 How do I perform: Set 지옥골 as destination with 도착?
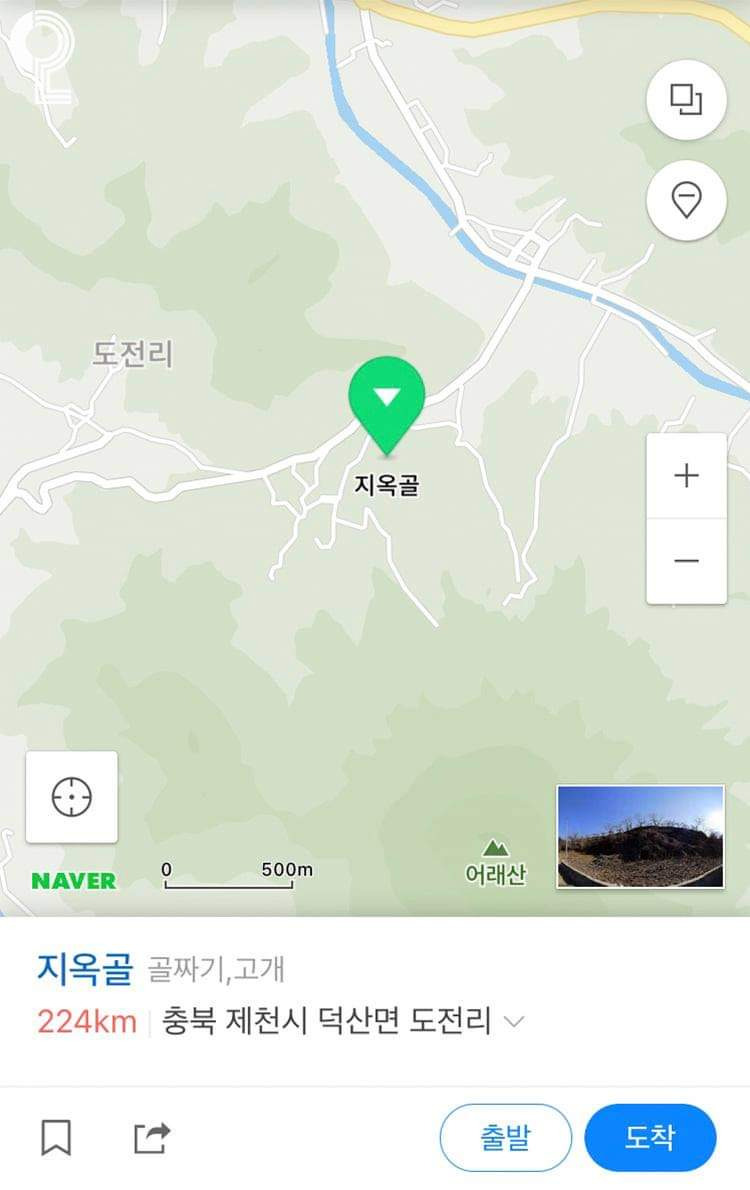tap(650, 1137)
